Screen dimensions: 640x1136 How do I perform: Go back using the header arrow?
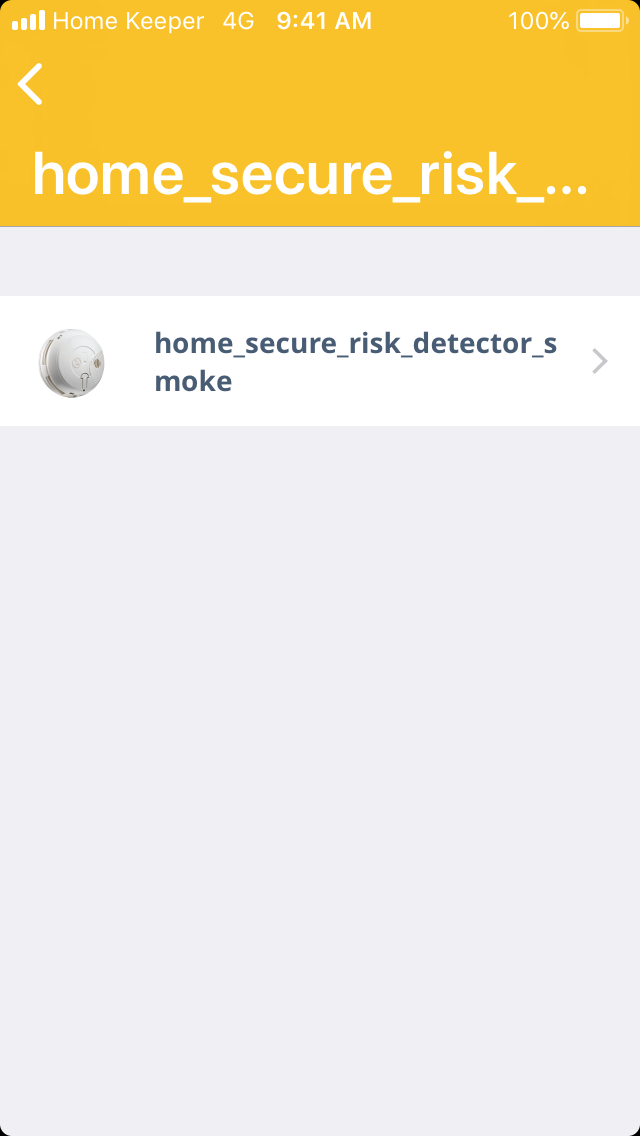31,84
